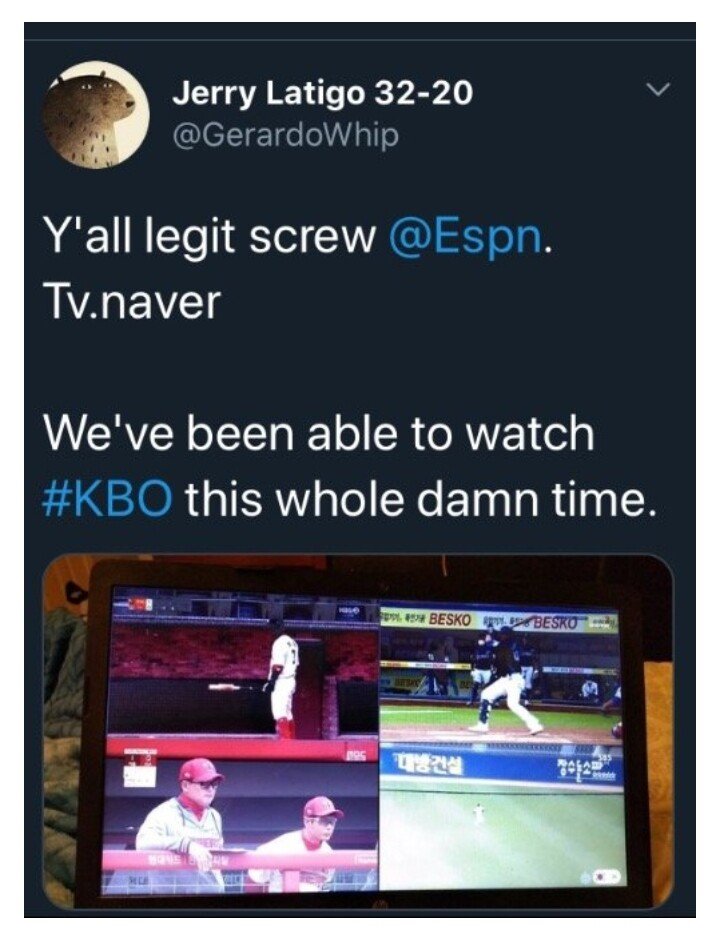Viewport: 720px width, 931px height.
Task: Open the tweet options chevron menu
Action: pyautogui.click(x=657, y=91)
